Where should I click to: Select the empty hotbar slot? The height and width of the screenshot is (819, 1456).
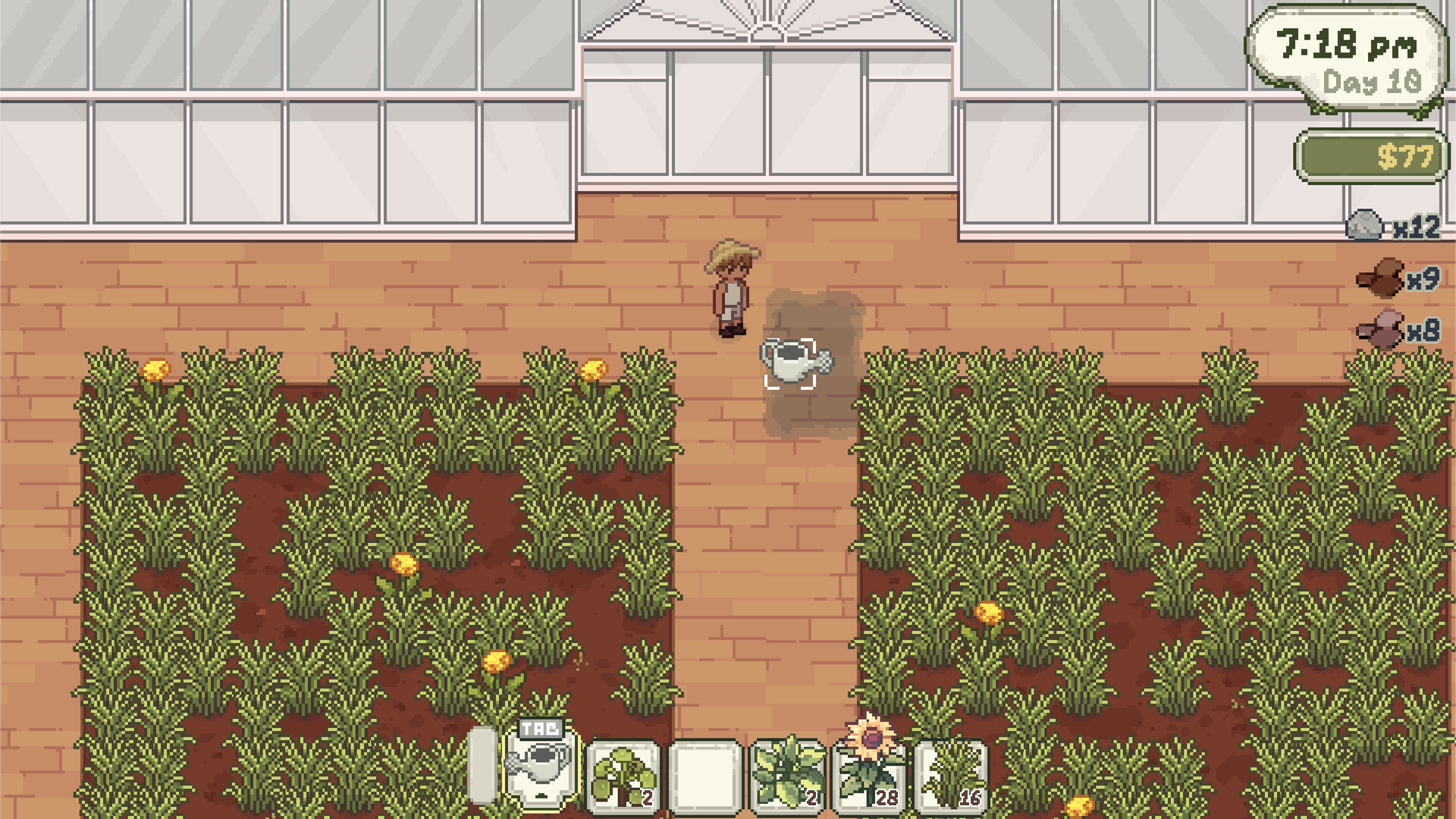pyautogui.click(x=704, y=776)
